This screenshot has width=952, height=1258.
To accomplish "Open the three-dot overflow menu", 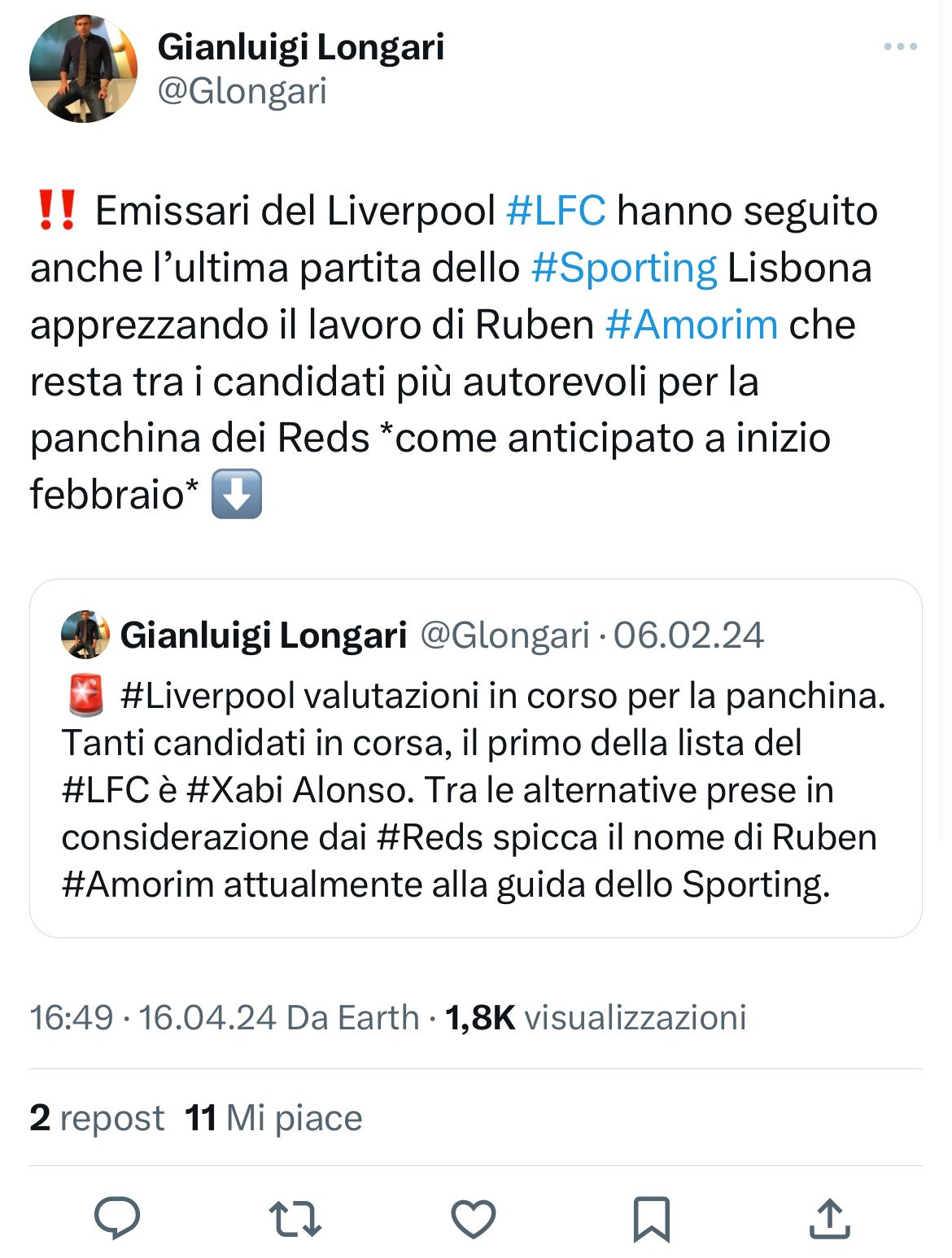I will point(900,47).
